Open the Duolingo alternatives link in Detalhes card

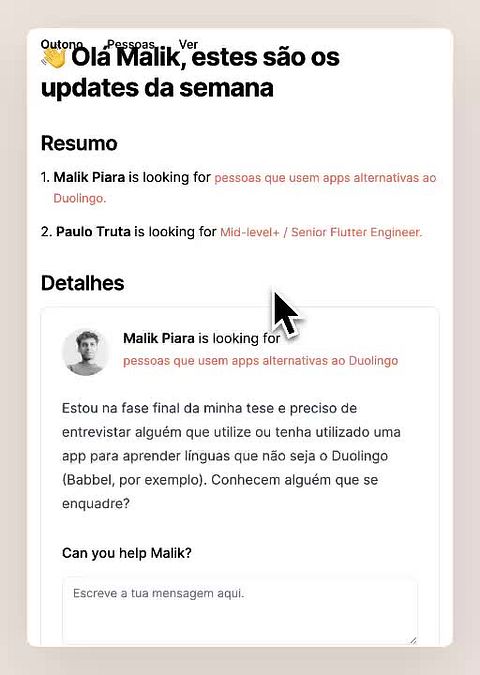coord(260,361)
